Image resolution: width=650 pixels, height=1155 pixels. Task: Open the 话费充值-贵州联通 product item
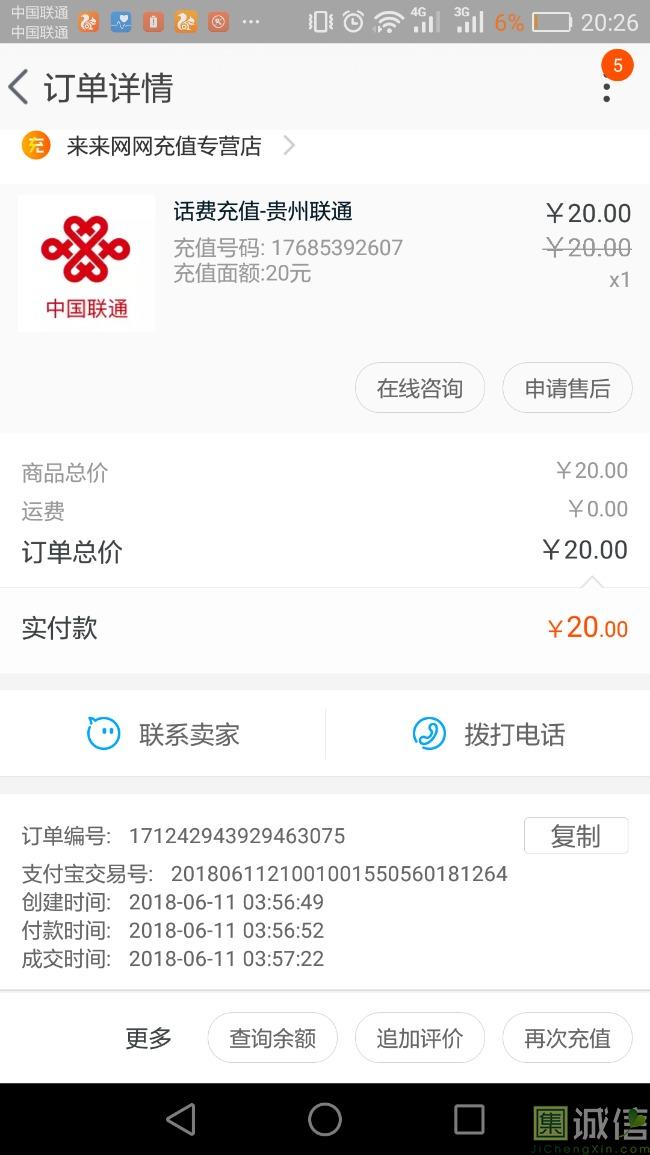coord(324,262)
